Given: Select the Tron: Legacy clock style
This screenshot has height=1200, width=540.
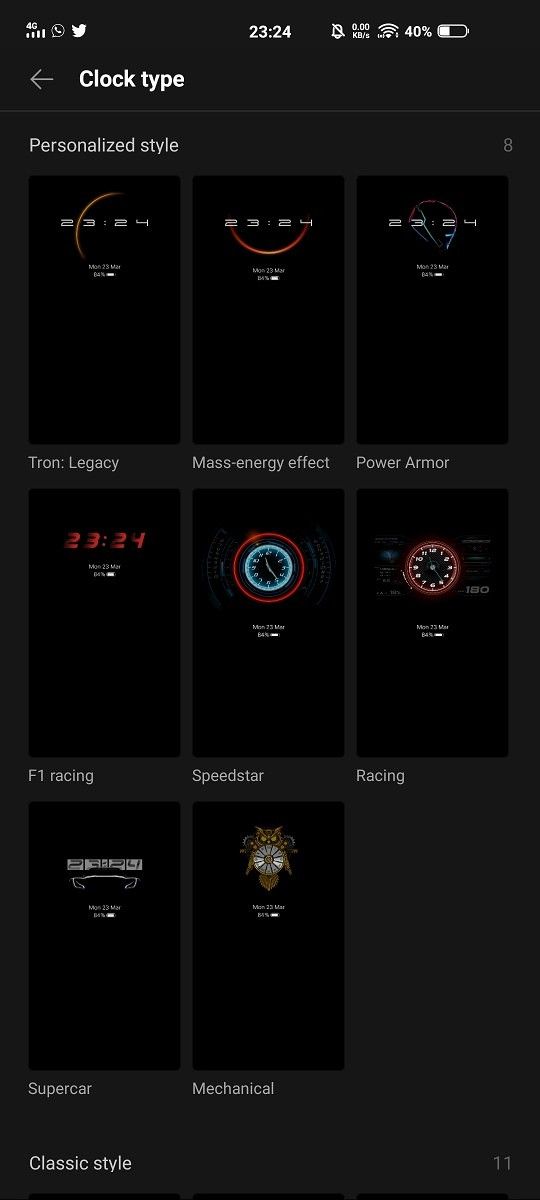Looking at the screenshot, I should click(105, 310).
